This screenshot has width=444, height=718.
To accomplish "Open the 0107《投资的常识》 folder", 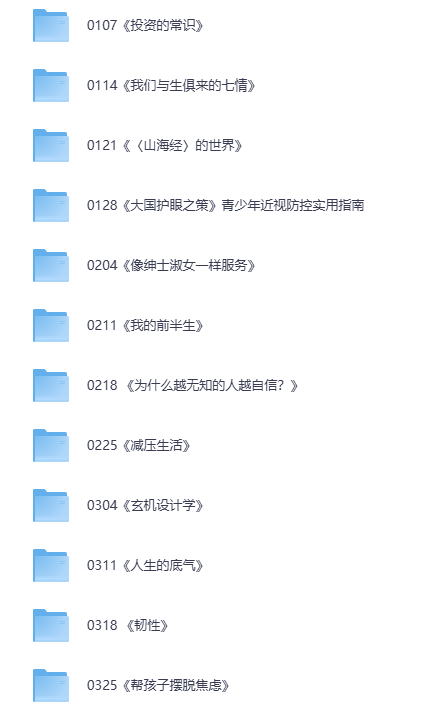I will pos(51,26).
